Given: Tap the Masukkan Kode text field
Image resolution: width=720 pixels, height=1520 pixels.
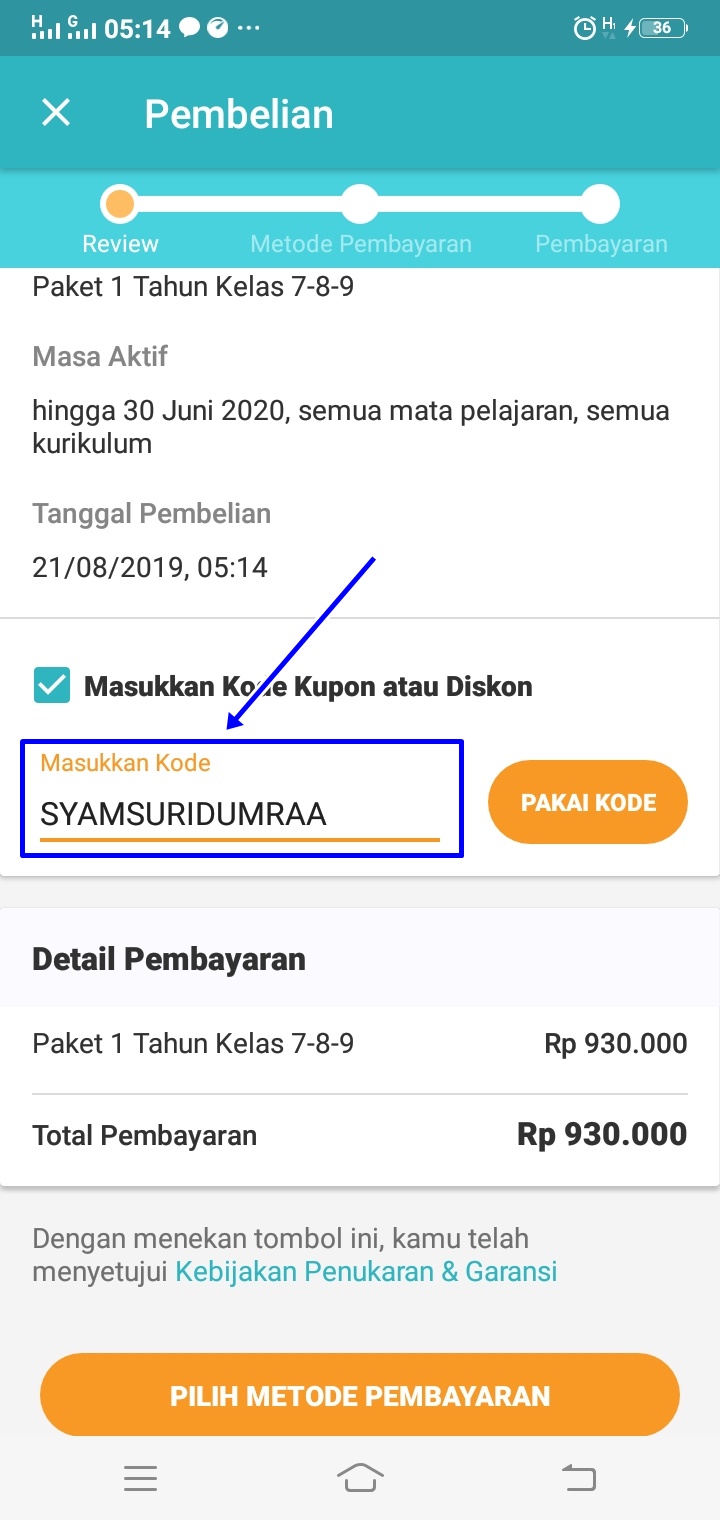Looking at the screenshot, I should coord(240,814).
